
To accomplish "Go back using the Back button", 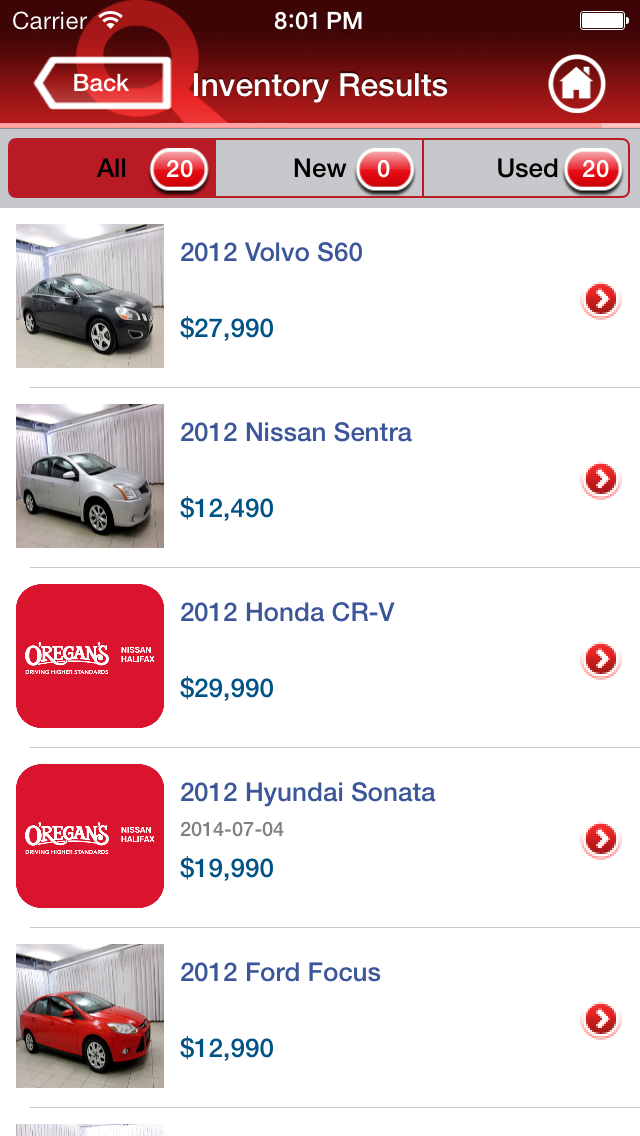I will [x=100, y=84].
